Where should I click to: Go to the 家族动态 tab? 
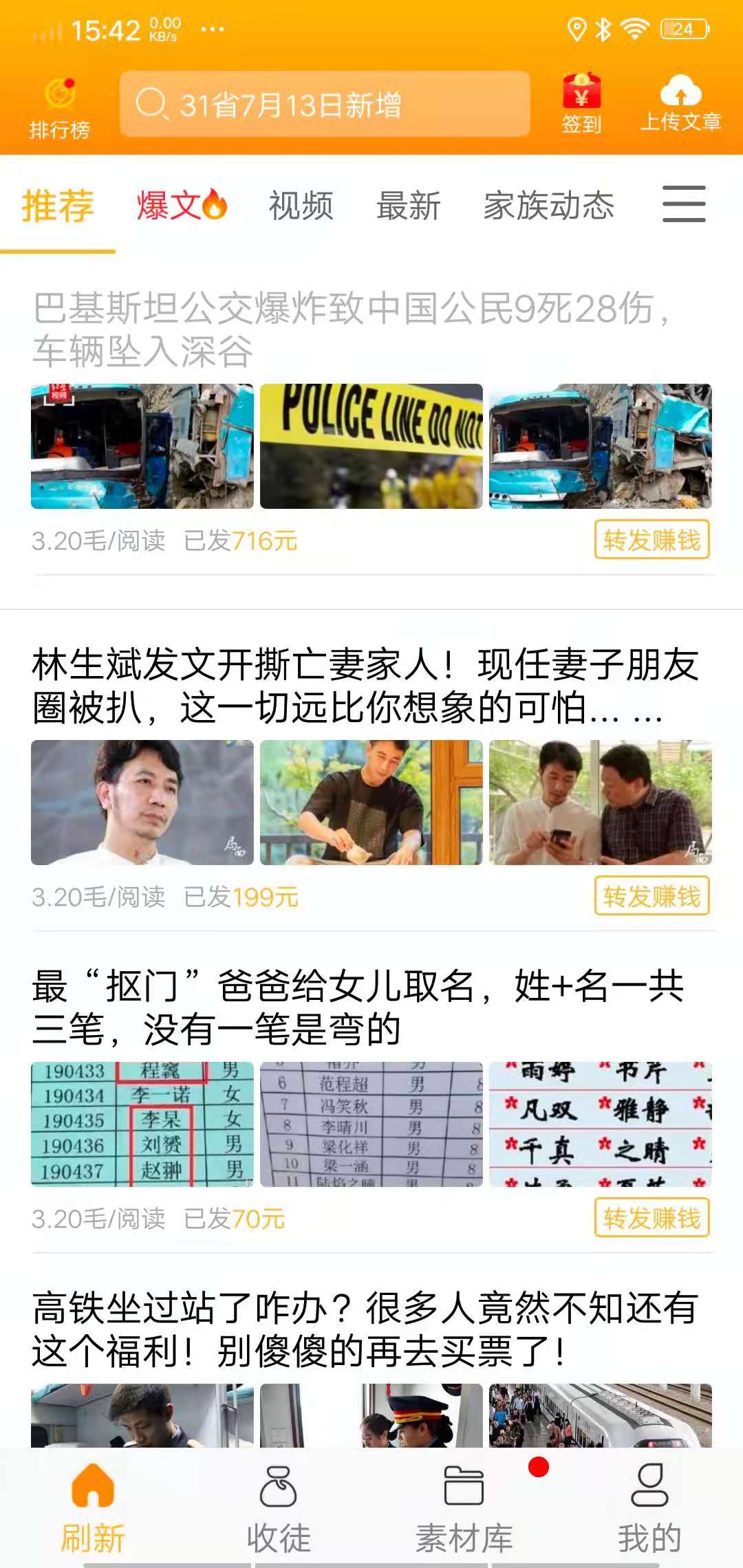click(548, 206)
